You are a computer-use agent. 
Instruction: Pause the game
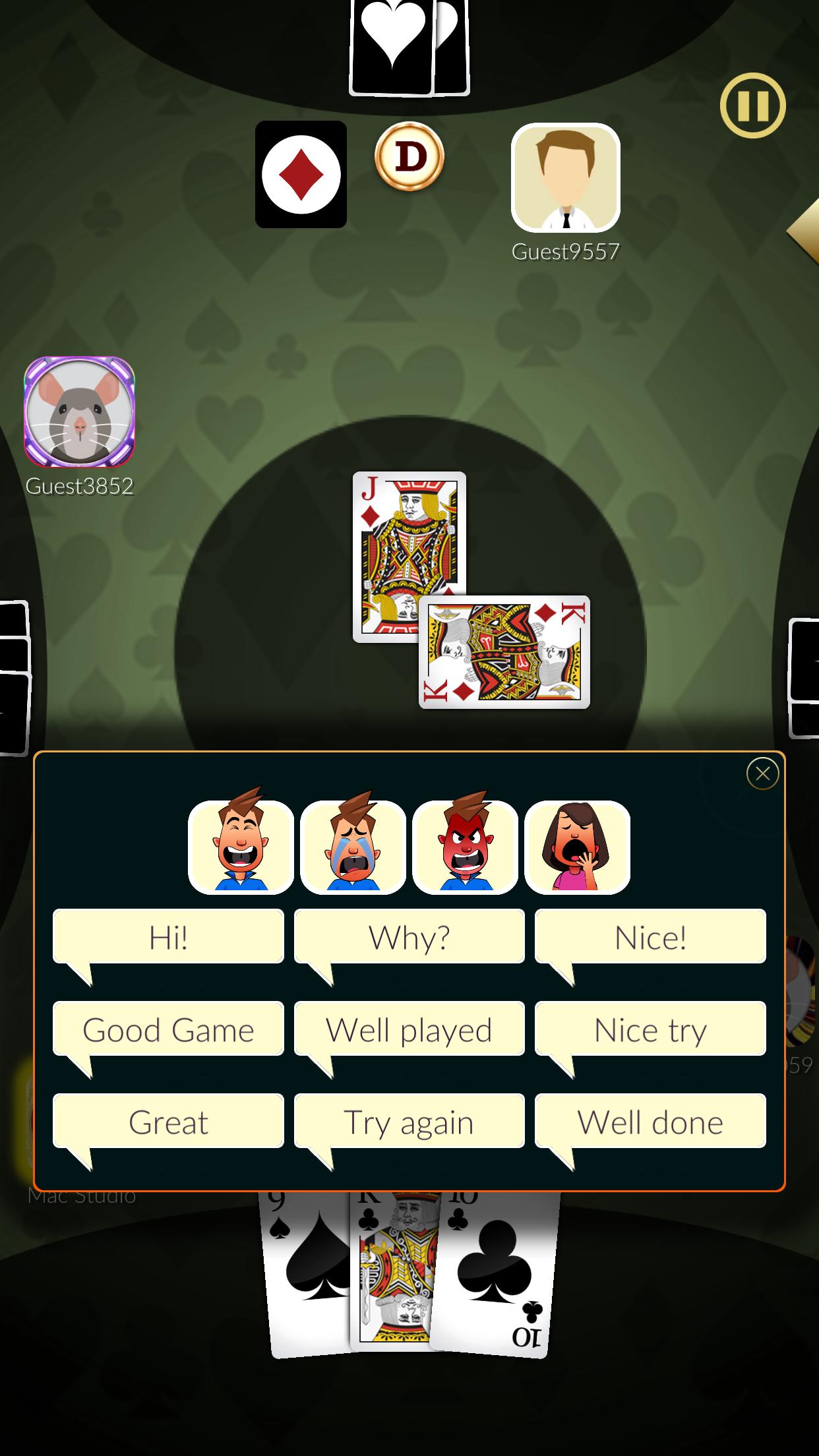pyautogui.click(x=752, y=106)
